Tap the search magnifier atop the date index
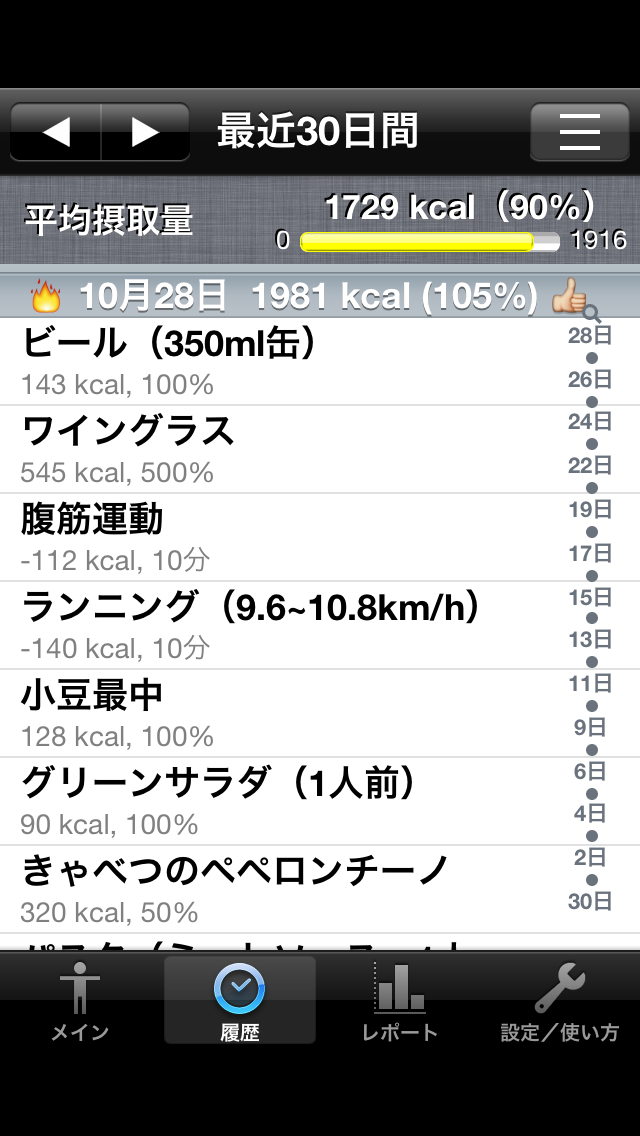640x1136 pixels. pos(591,314)
